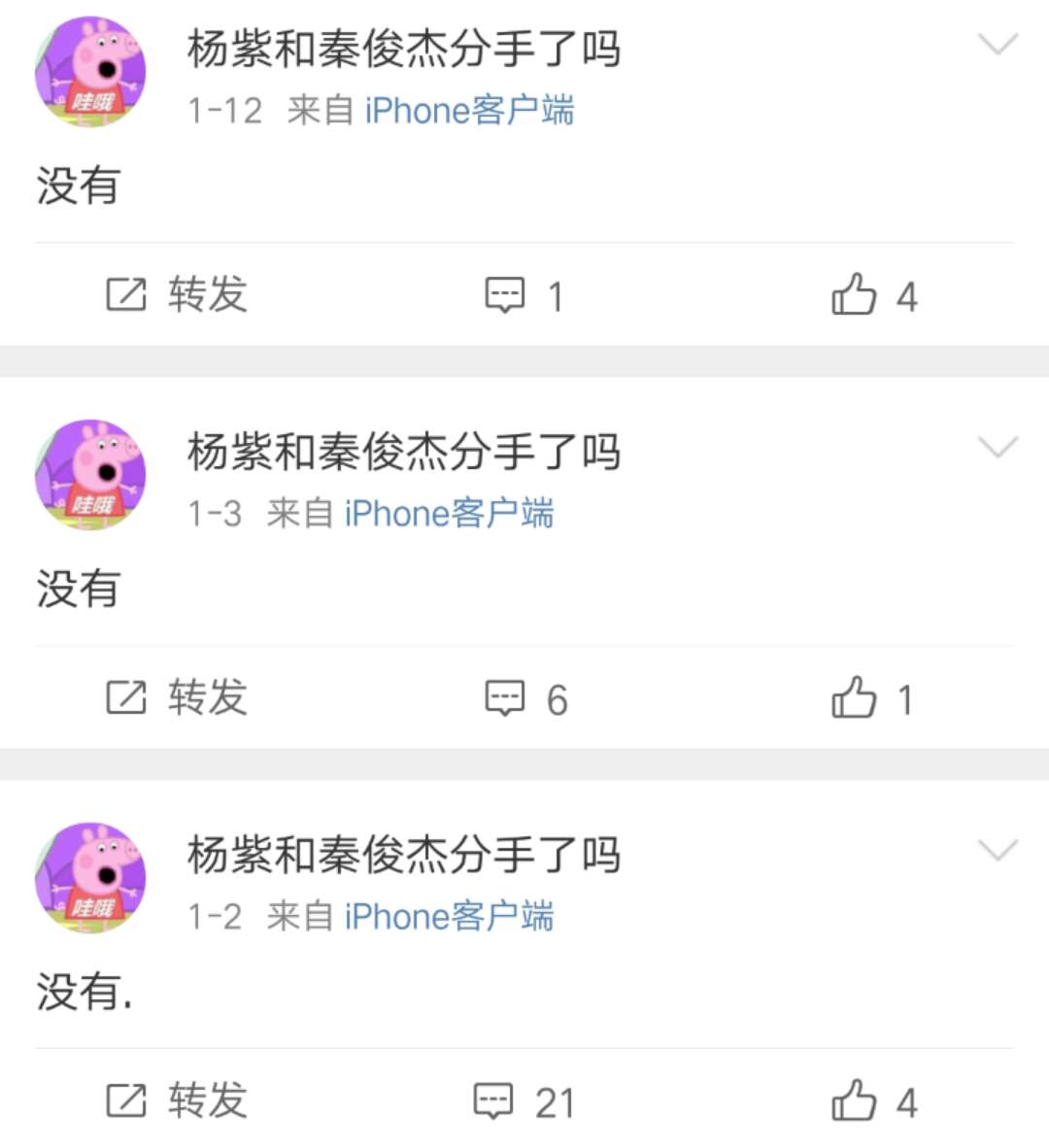This screenshot has height=1148, width=1049.
Task: Open comments on the 1-12 post
Action: [x=524, y=295]
